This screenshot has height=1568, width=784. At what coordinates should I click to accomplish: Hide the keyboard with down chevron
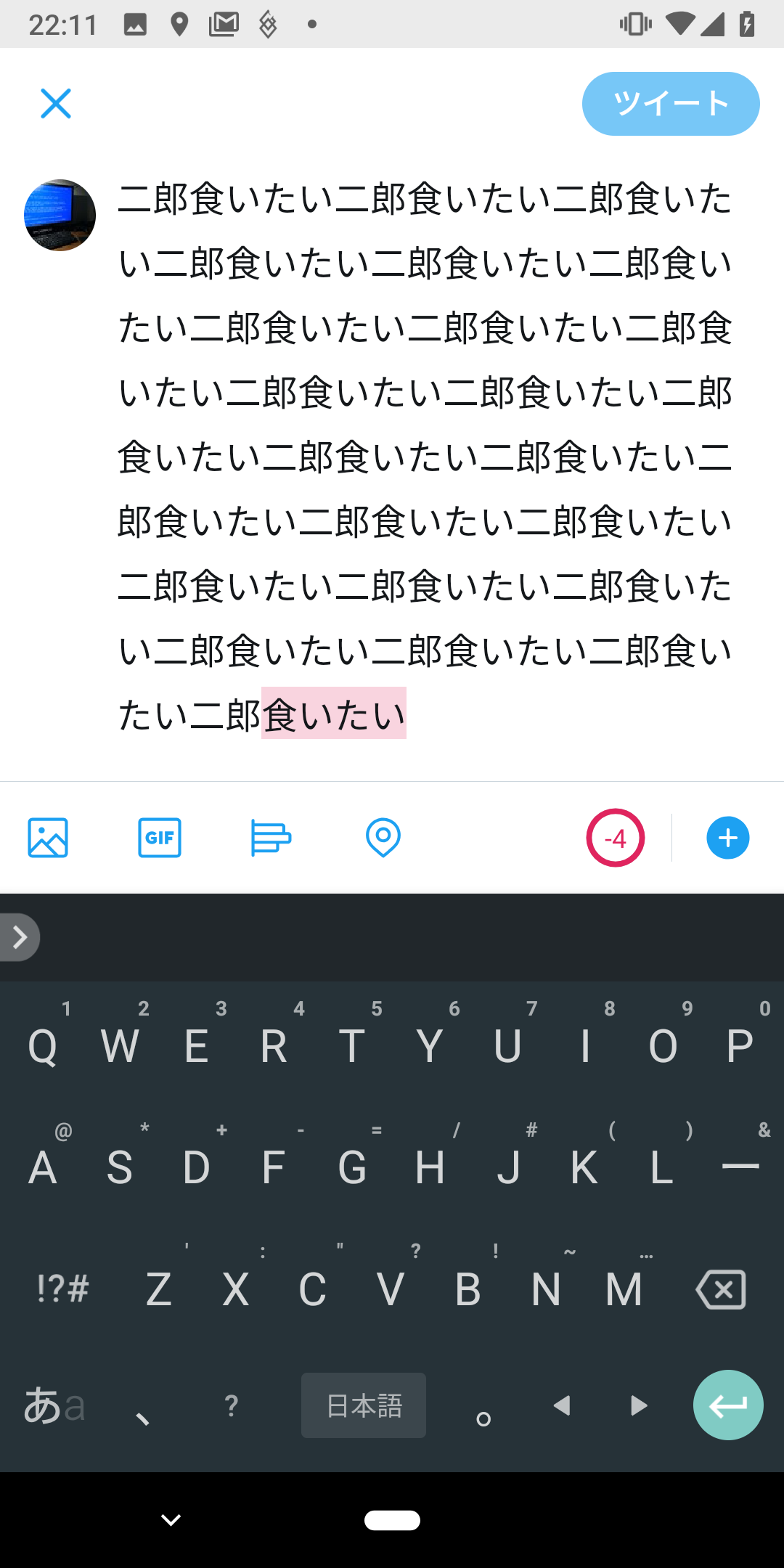click(x=171, y=1520)
